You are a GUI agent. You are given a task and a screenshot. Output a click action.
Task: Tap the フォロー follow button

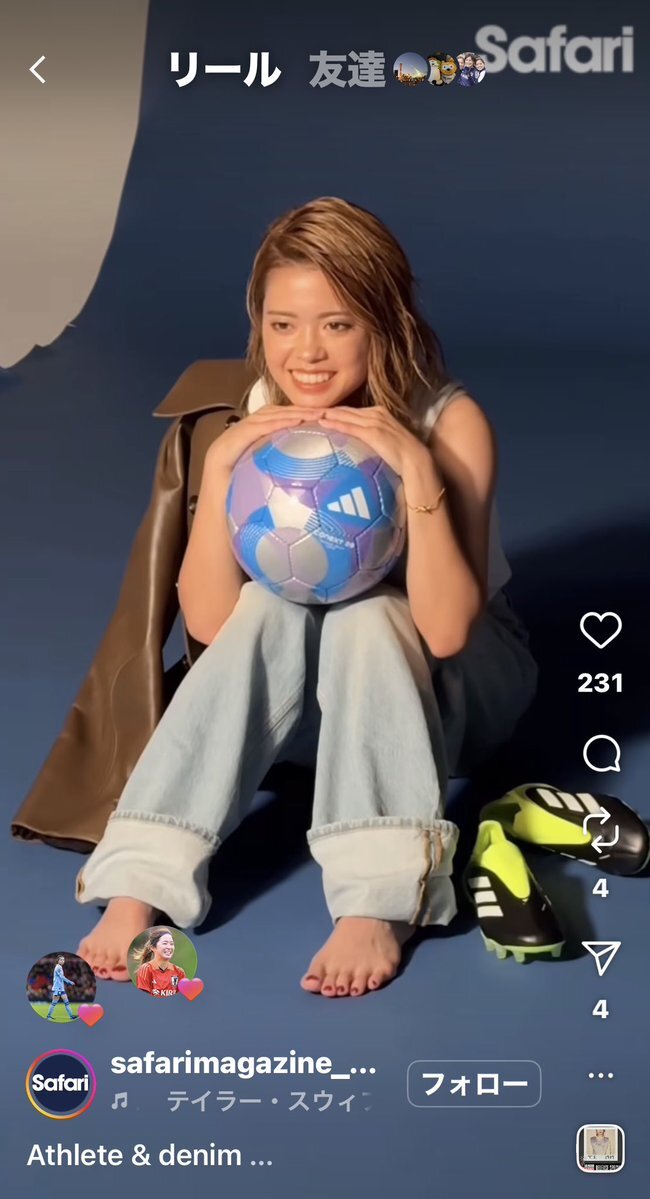point(474,1084)
